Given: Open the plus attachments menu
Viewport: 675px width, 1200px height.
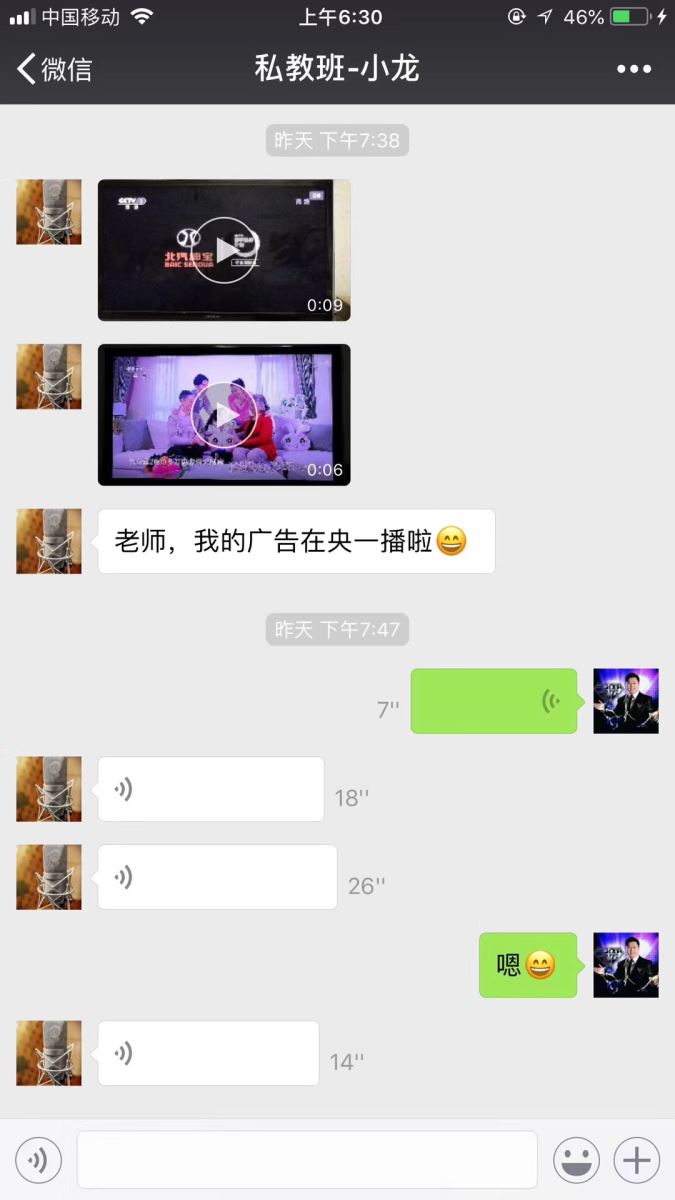Looking at the screenshot, I should pyautogui.click(x=637, y=1161).
